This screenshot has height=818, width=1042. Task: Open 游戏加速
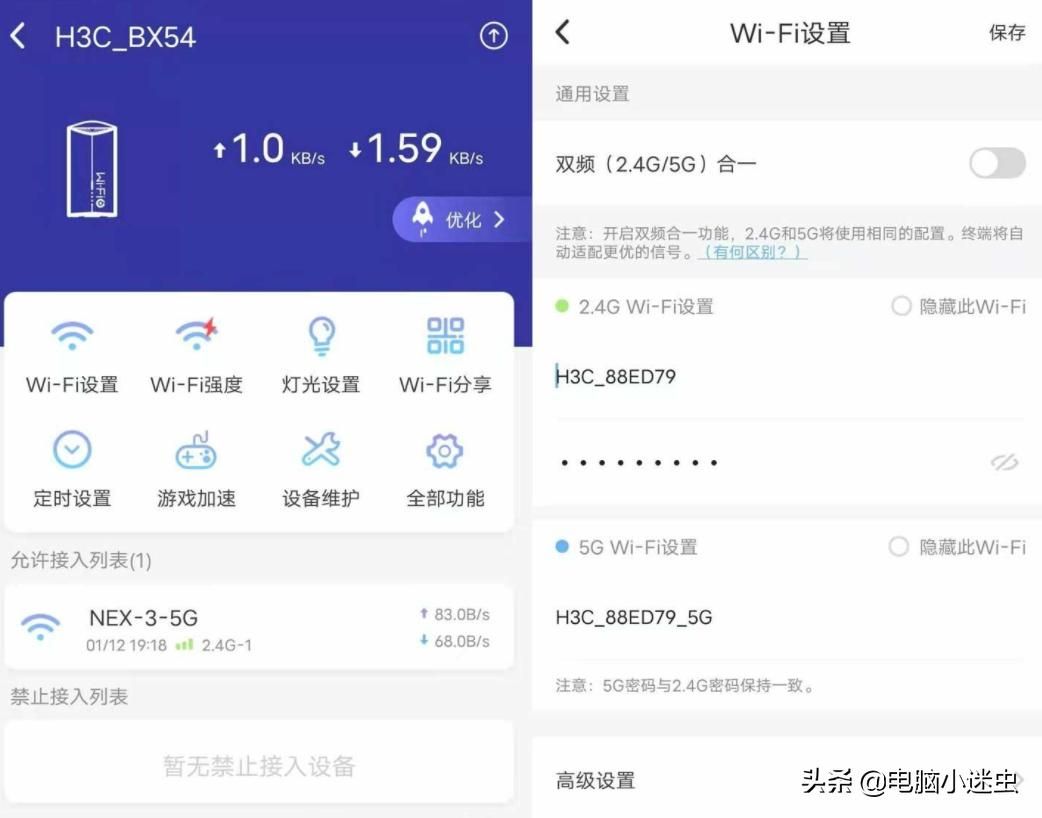coord(196,468)
